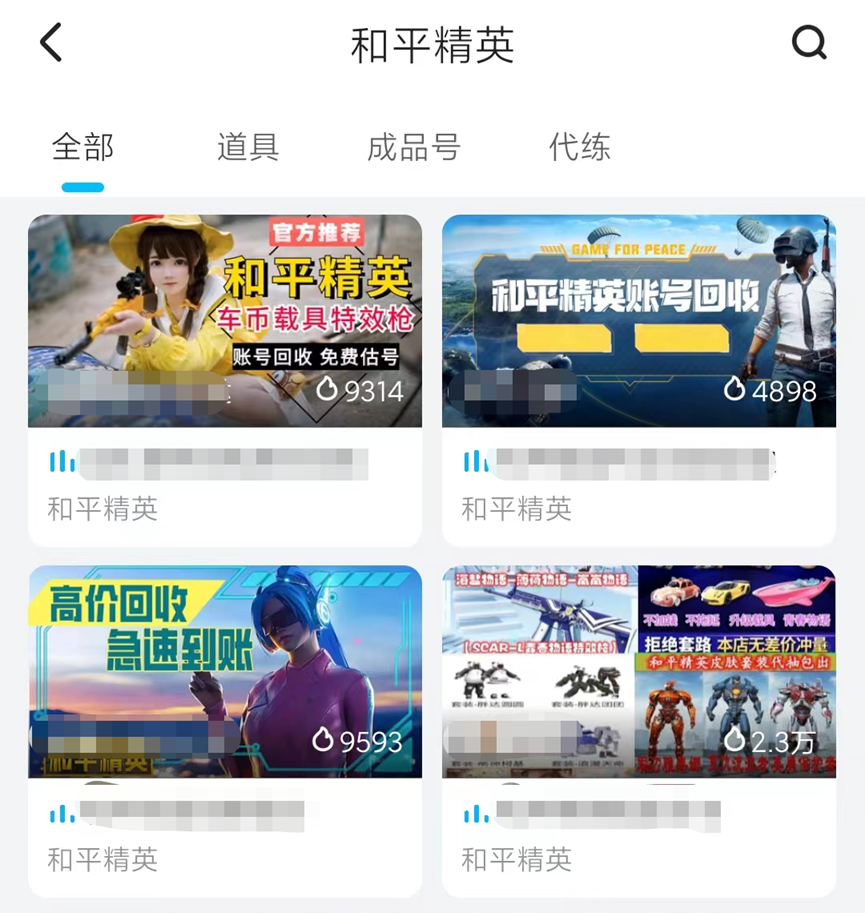Open the 高价回收 急速到账 live card
Screen dimensions: 865x913
[x=225, y=671]
